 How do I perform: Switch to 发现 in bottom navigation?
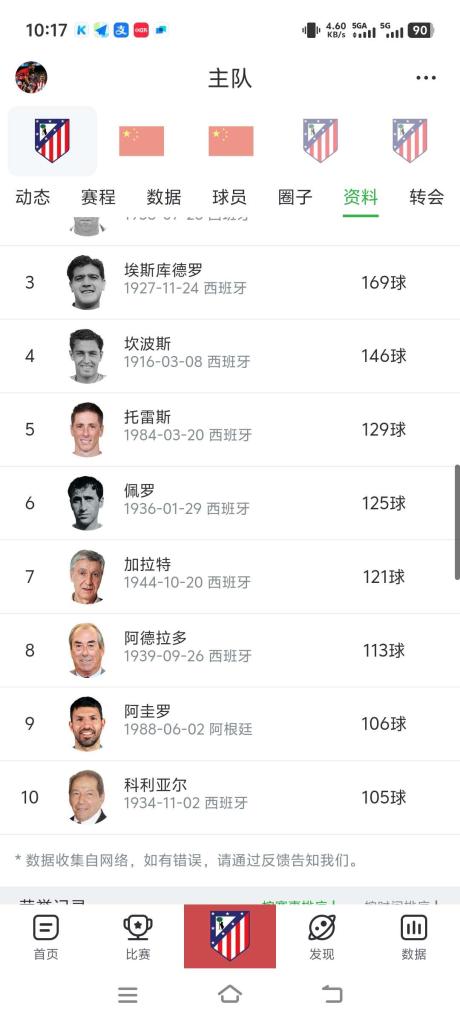point(322,937)
